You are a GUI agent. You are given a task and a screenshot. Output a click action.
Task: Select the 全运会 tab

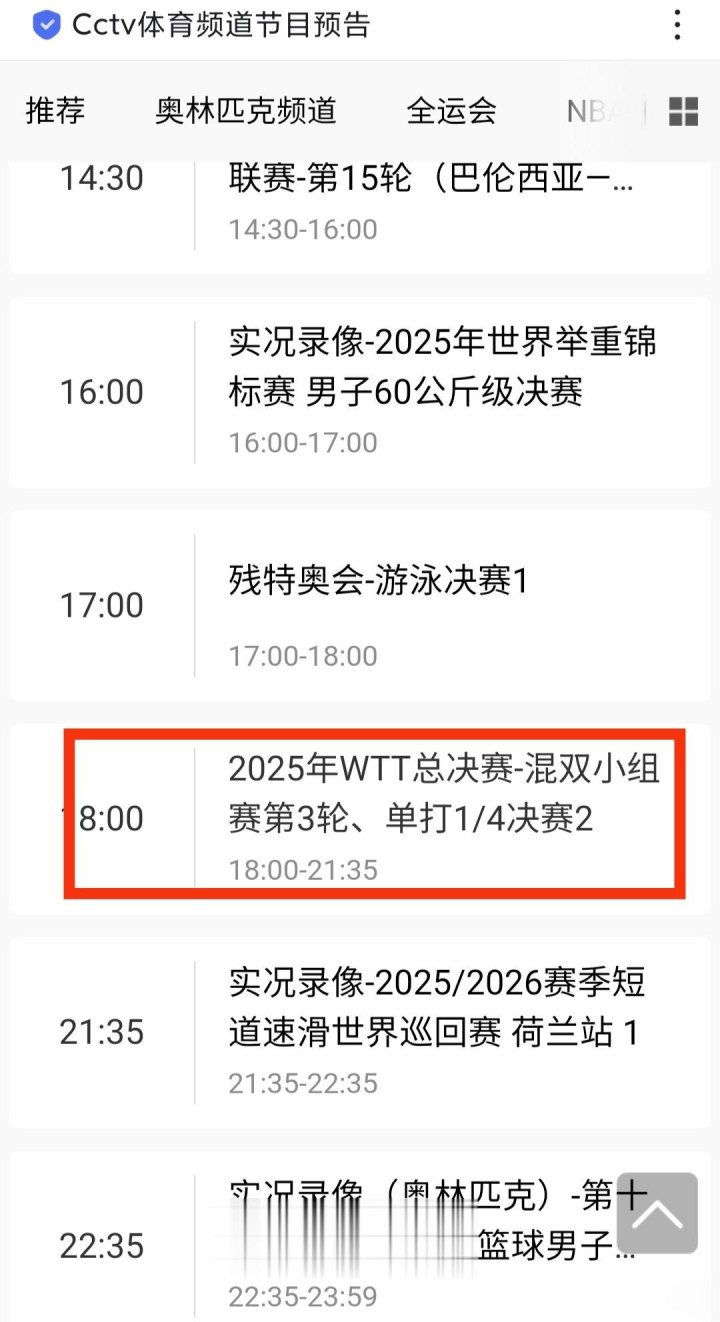pos(451,111)
